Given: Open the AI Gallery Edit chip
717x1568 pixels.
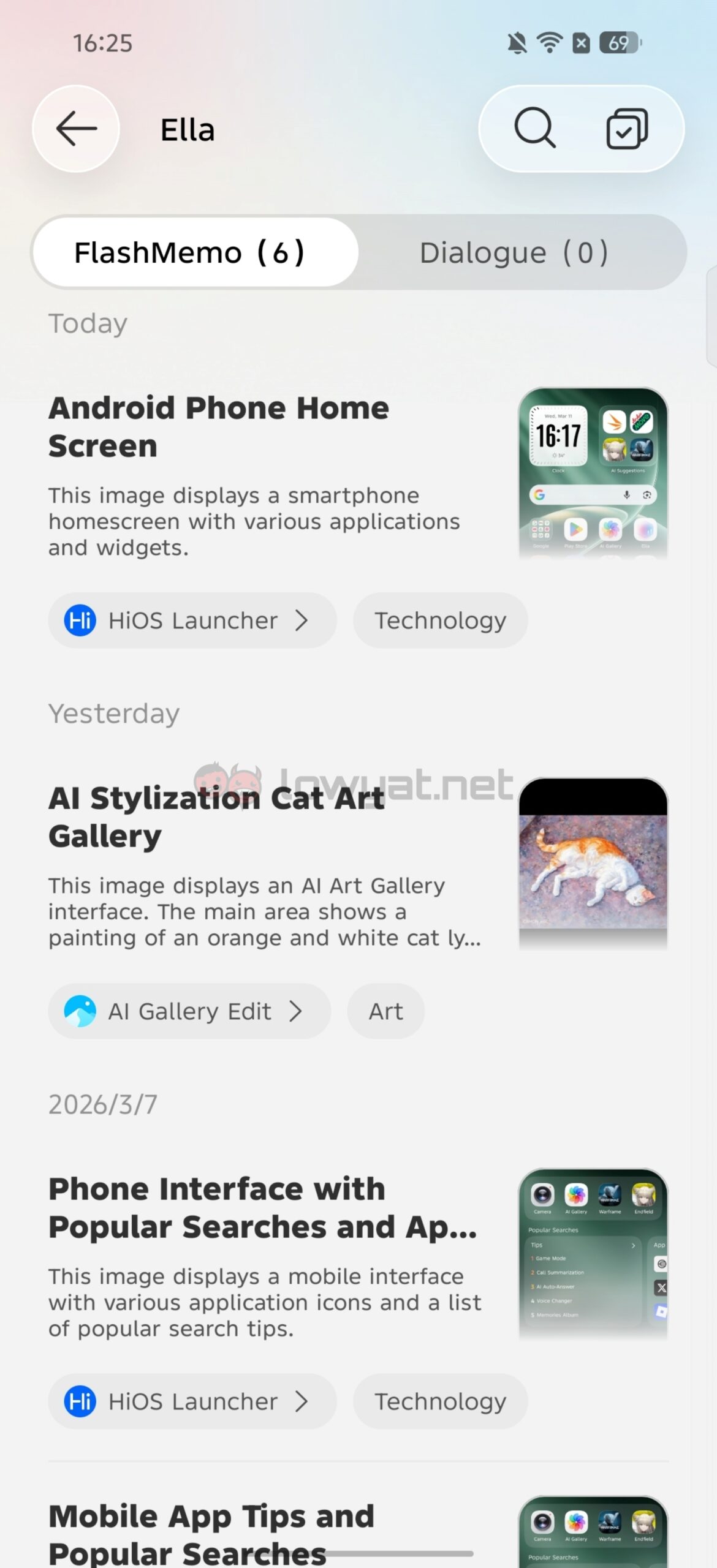Looking at the screenshot, I should pyautogui.click(x=189, y=1011).
